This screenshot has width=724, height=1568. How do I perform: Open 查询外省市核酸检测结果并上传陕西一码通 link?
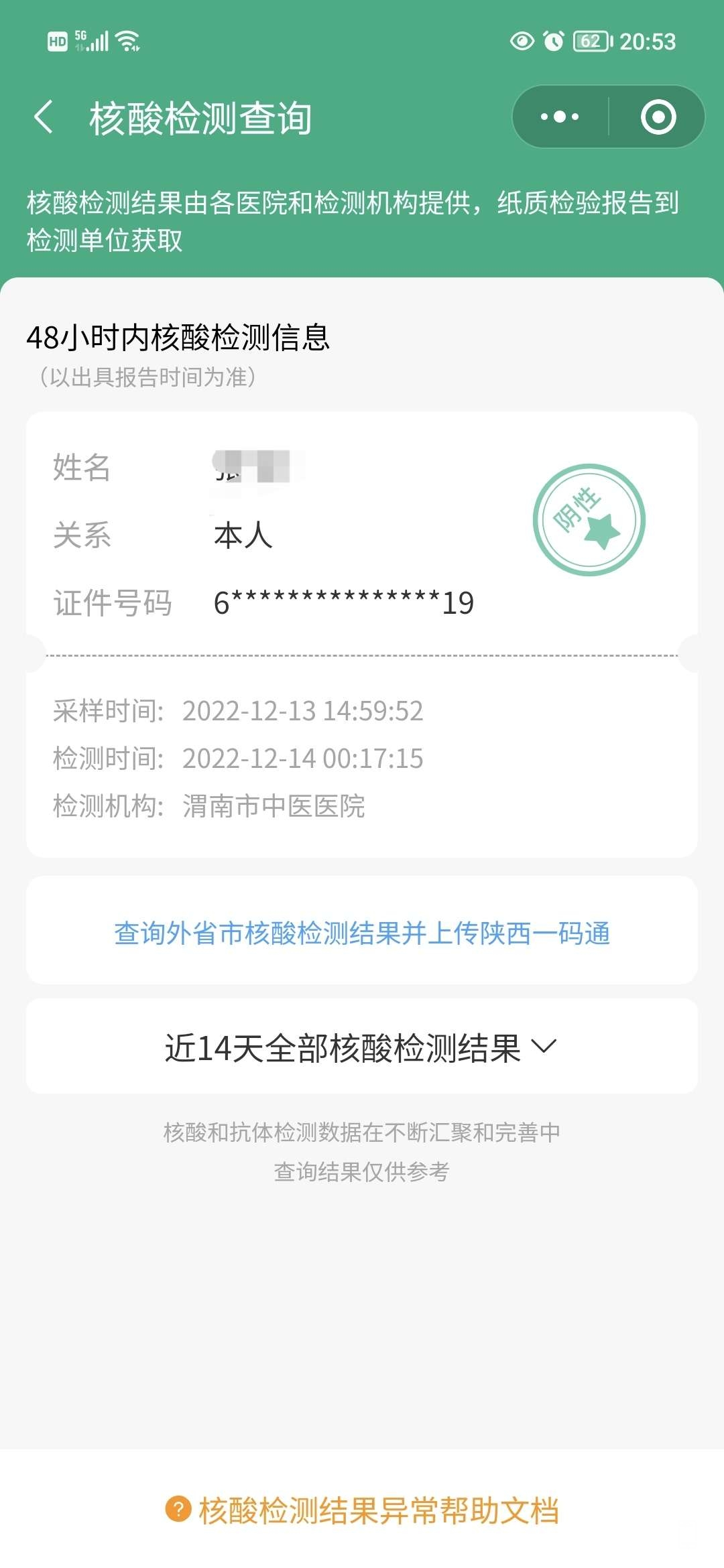coord(362,933)
